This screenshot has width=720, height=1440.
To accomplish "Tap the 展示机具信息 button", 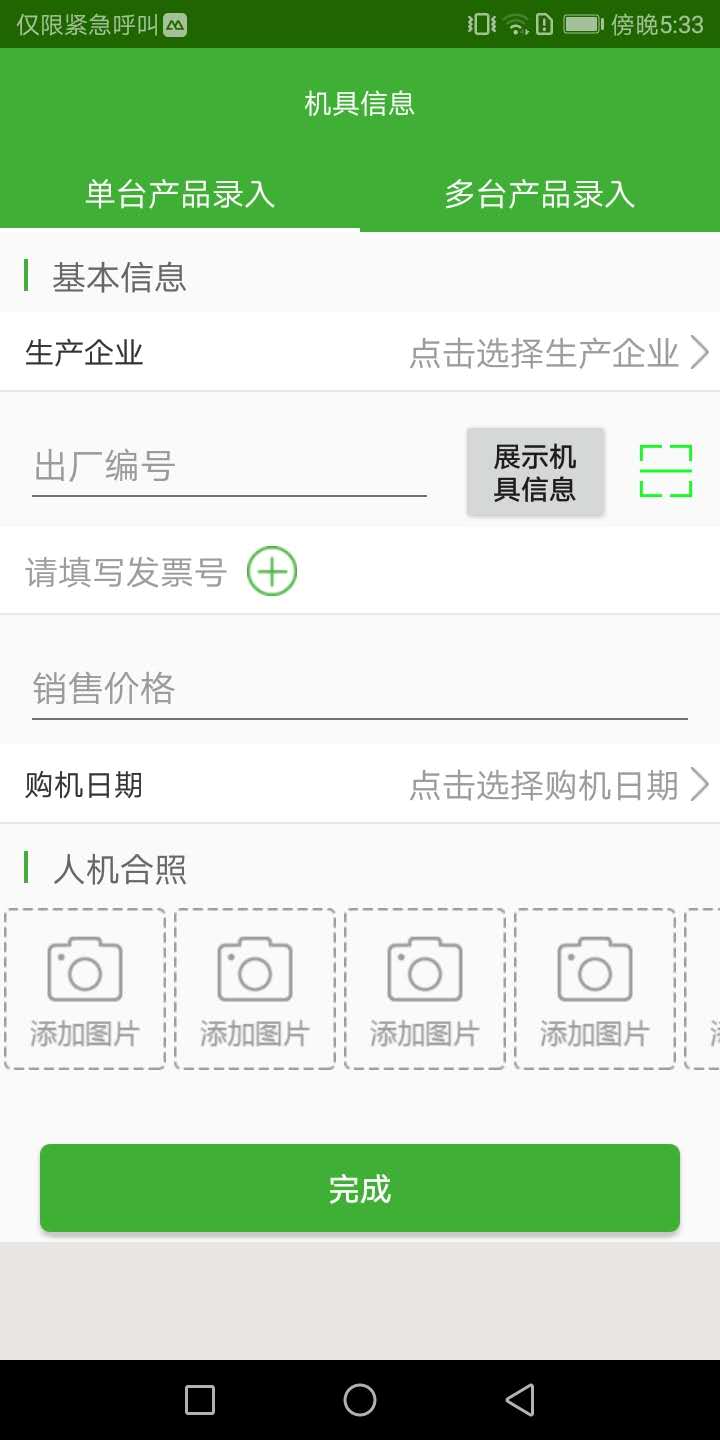I will point(535,472).
